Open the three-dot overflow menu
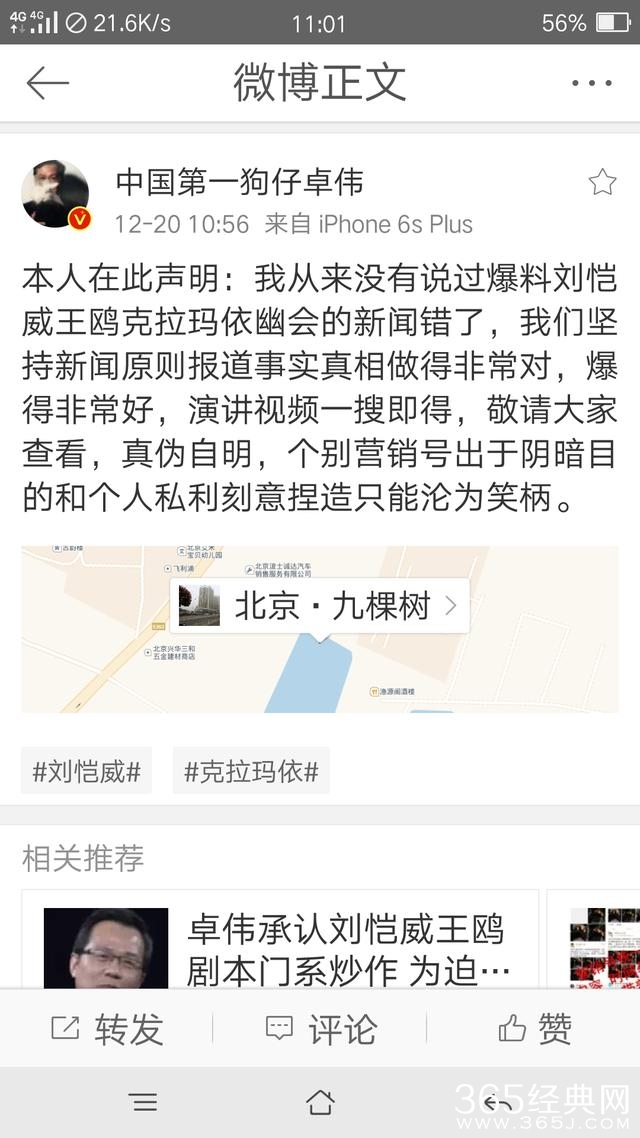This screenshot has height=1138, width=640. [591, 83]
